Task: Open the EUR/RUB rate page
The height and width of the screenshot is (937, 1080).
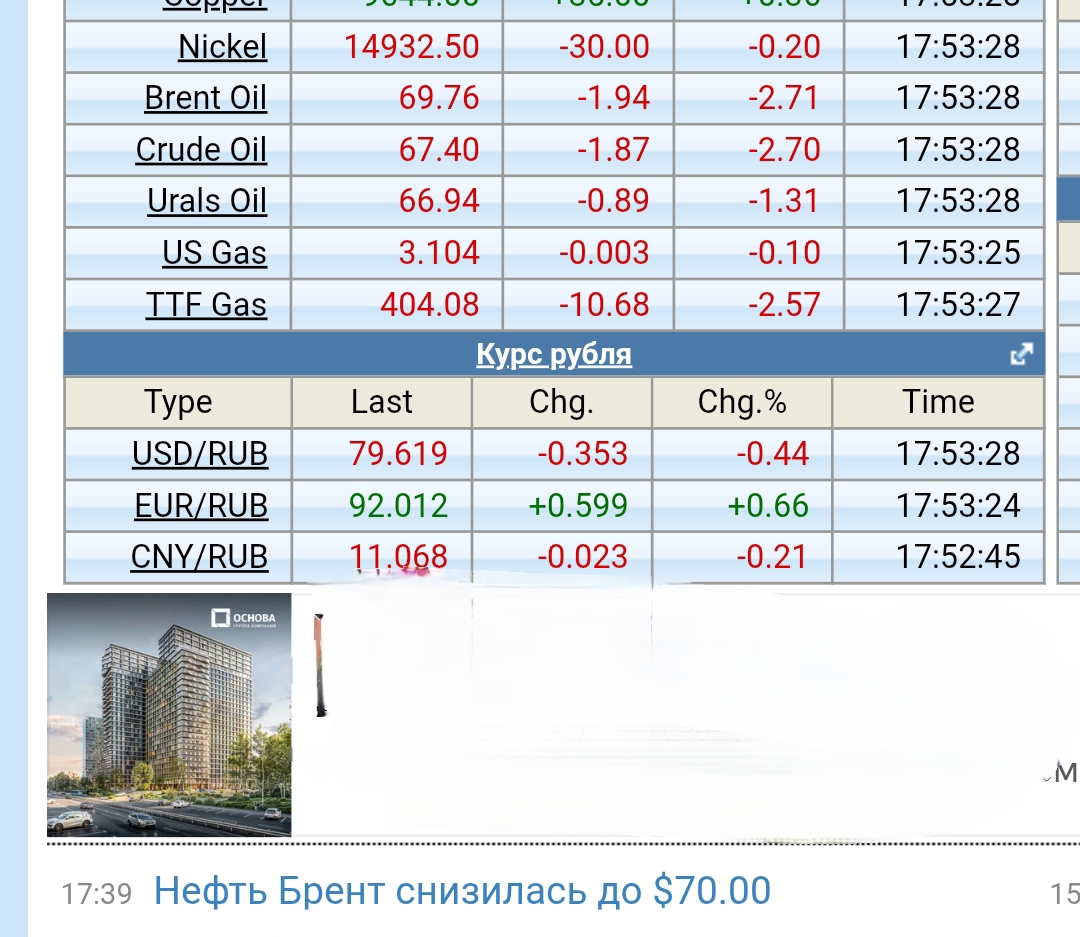Action: click(201, 506)
